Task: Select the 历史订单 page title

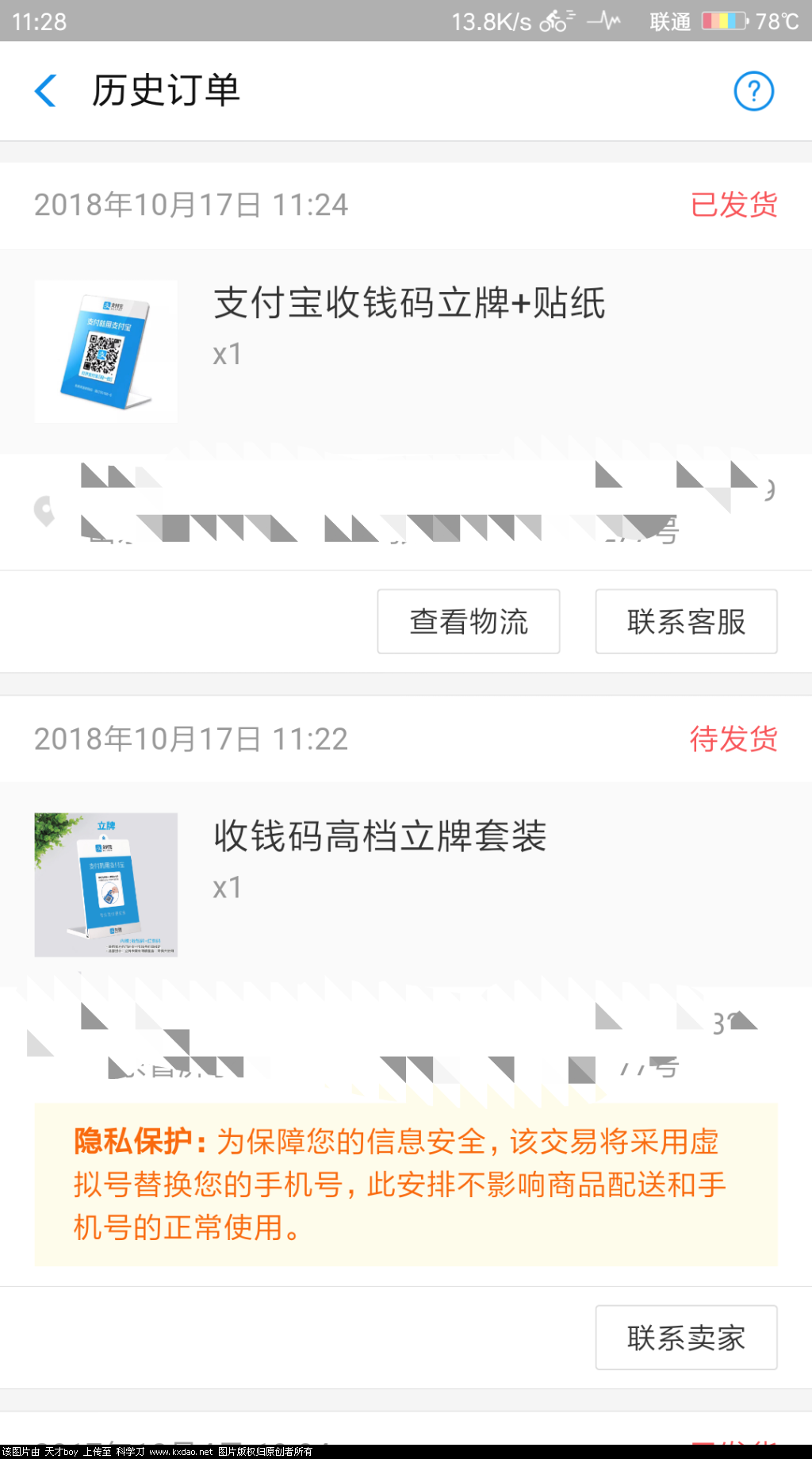Action: click(166, 90)
